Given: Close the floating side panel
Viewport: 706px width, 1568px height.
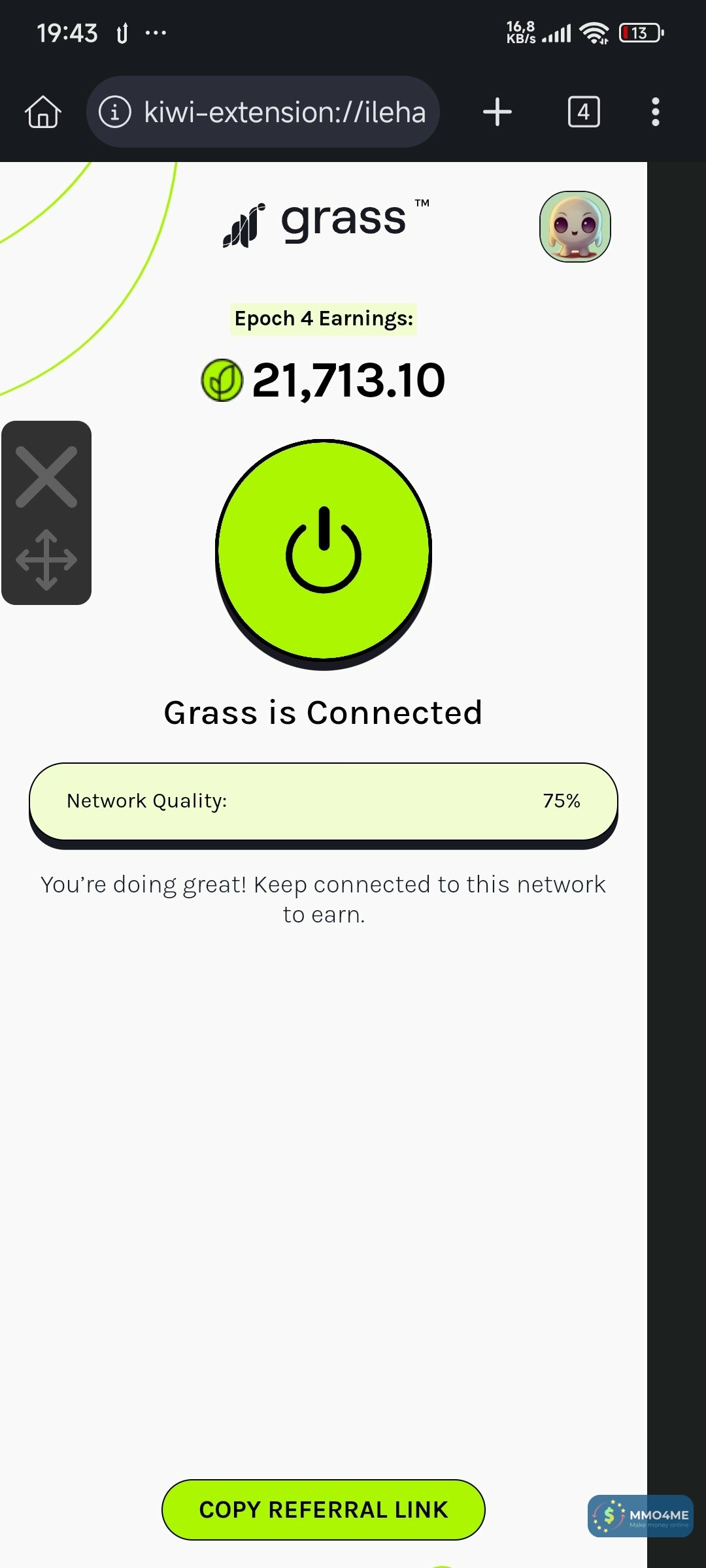Looking at the screenshot, I should (46, 477).
